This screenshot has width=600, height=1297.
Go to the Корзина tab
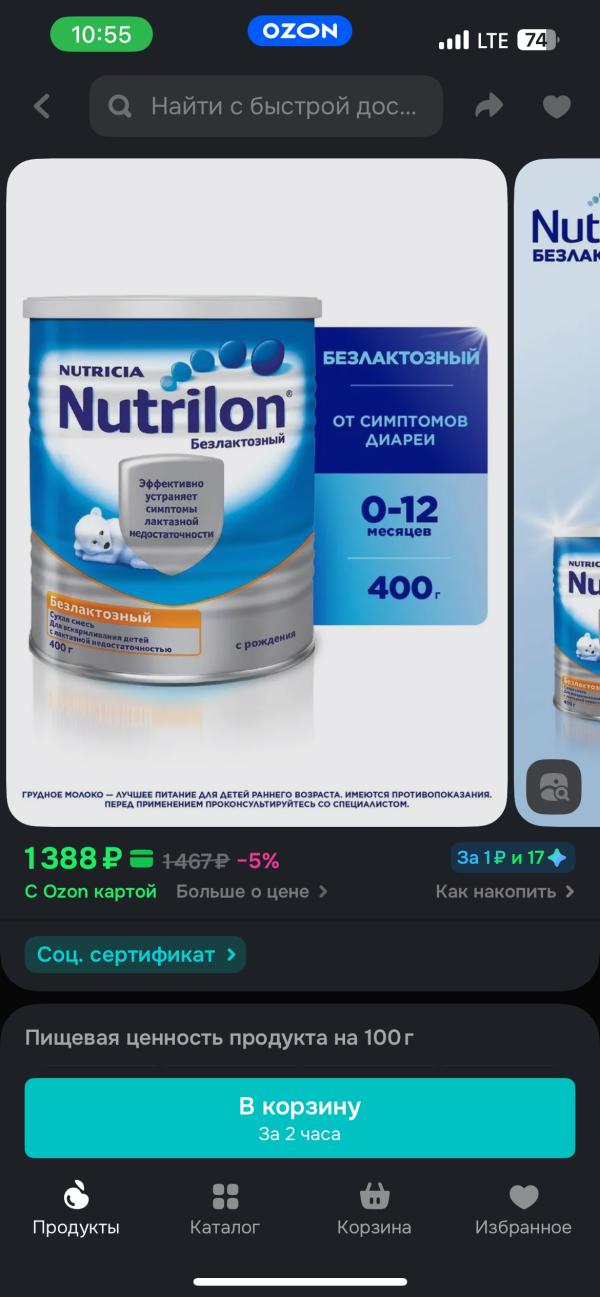(x=374, y=1209)
